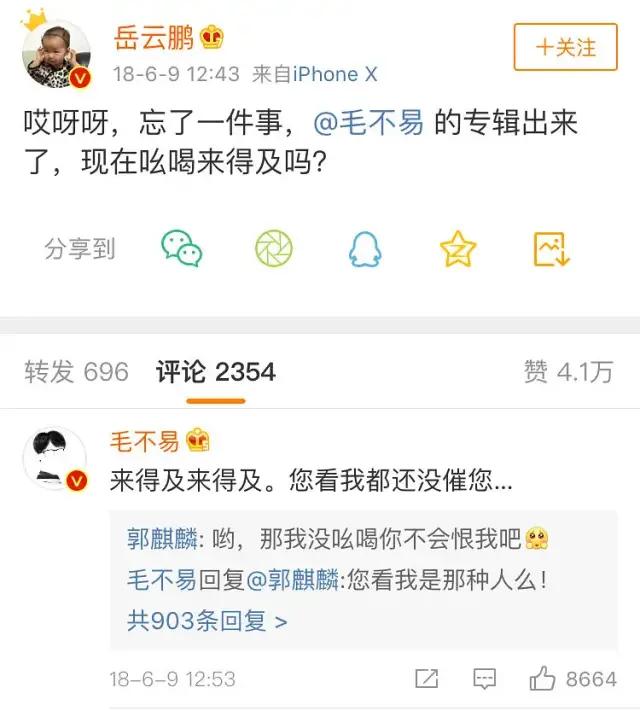Switch to the 评论 2354 tab
Screen dimensions: 640x711
(215, 373)
